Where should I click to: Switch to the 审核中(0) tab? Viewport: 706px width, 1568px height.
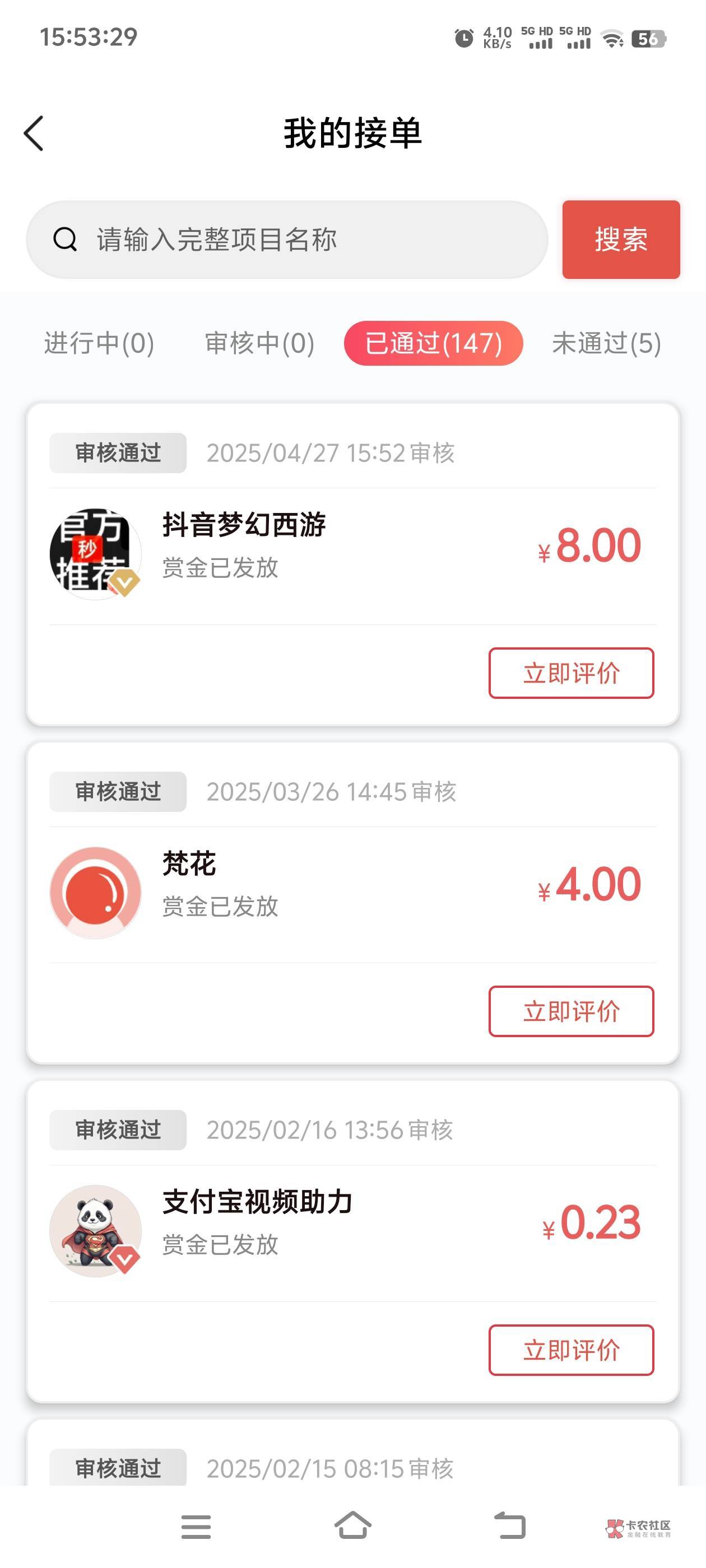[x=260, y=343]
